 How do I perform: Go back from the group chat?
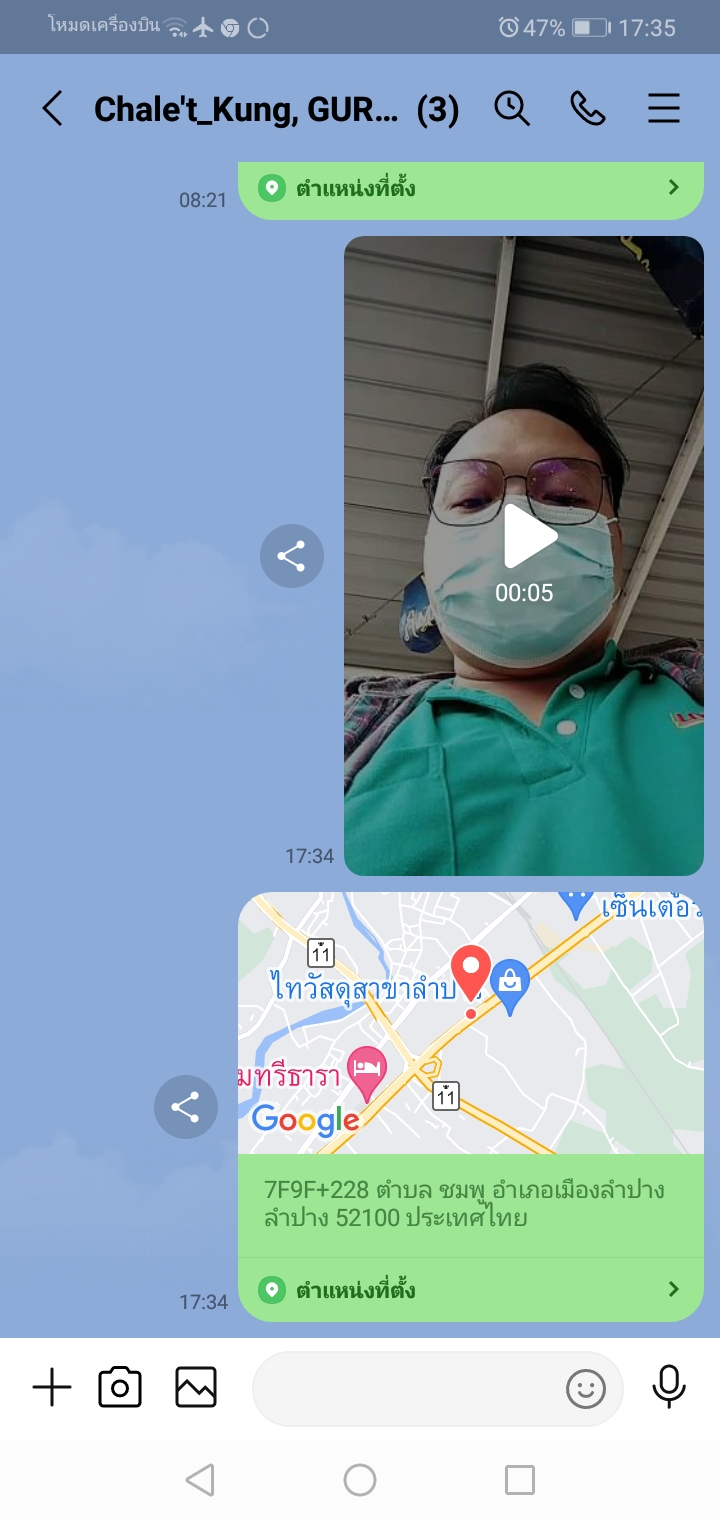point(52,108)
